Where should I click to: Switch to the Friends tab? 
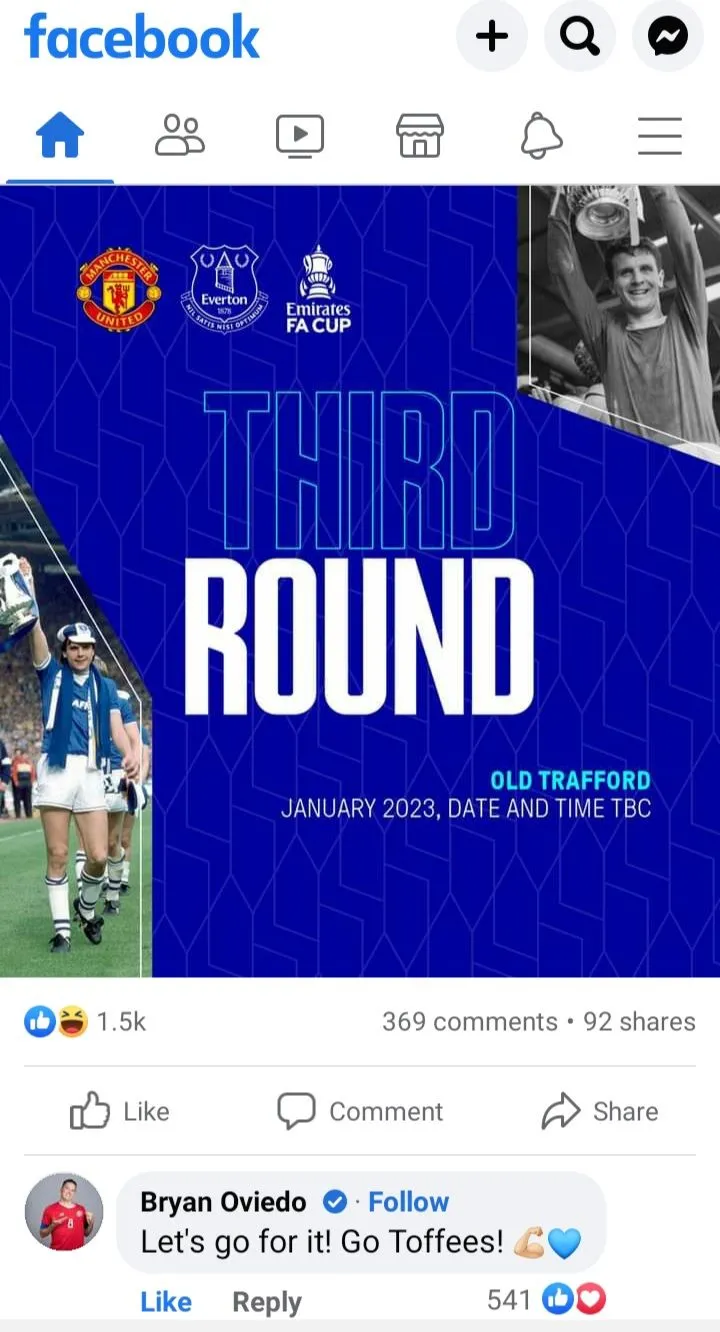point(180,136)
